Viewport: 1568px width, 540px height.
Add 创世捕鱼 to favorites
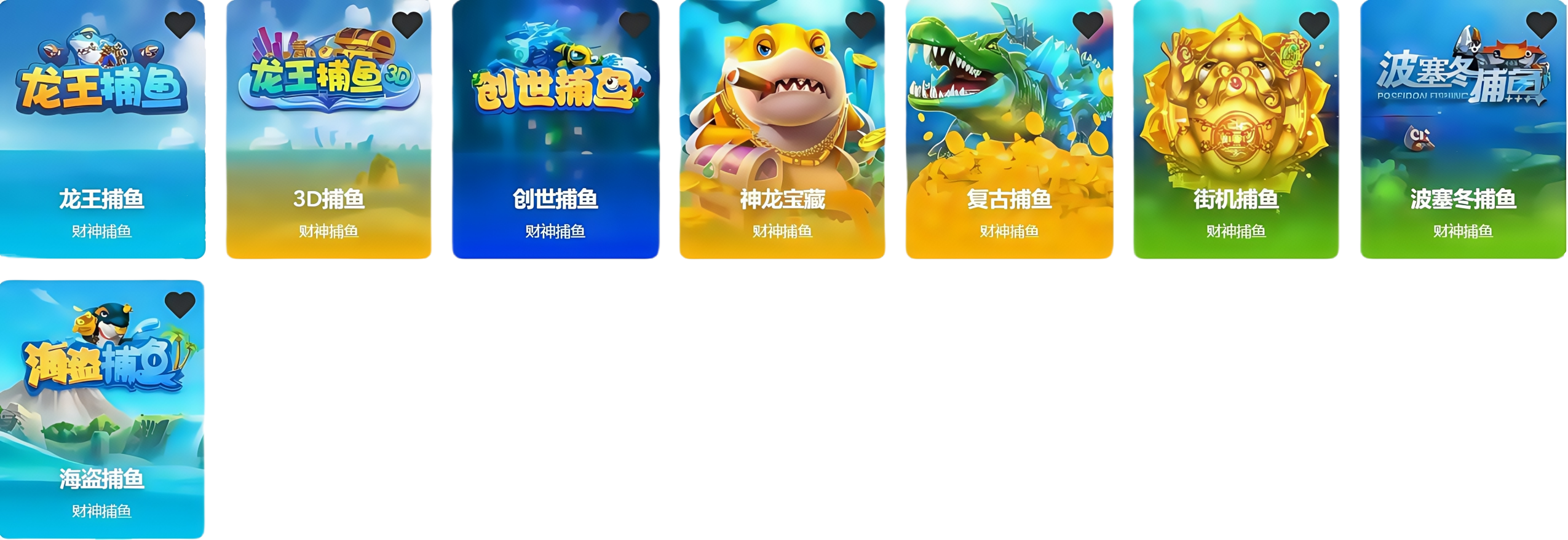pyautogui.click(x=634, y=25)
